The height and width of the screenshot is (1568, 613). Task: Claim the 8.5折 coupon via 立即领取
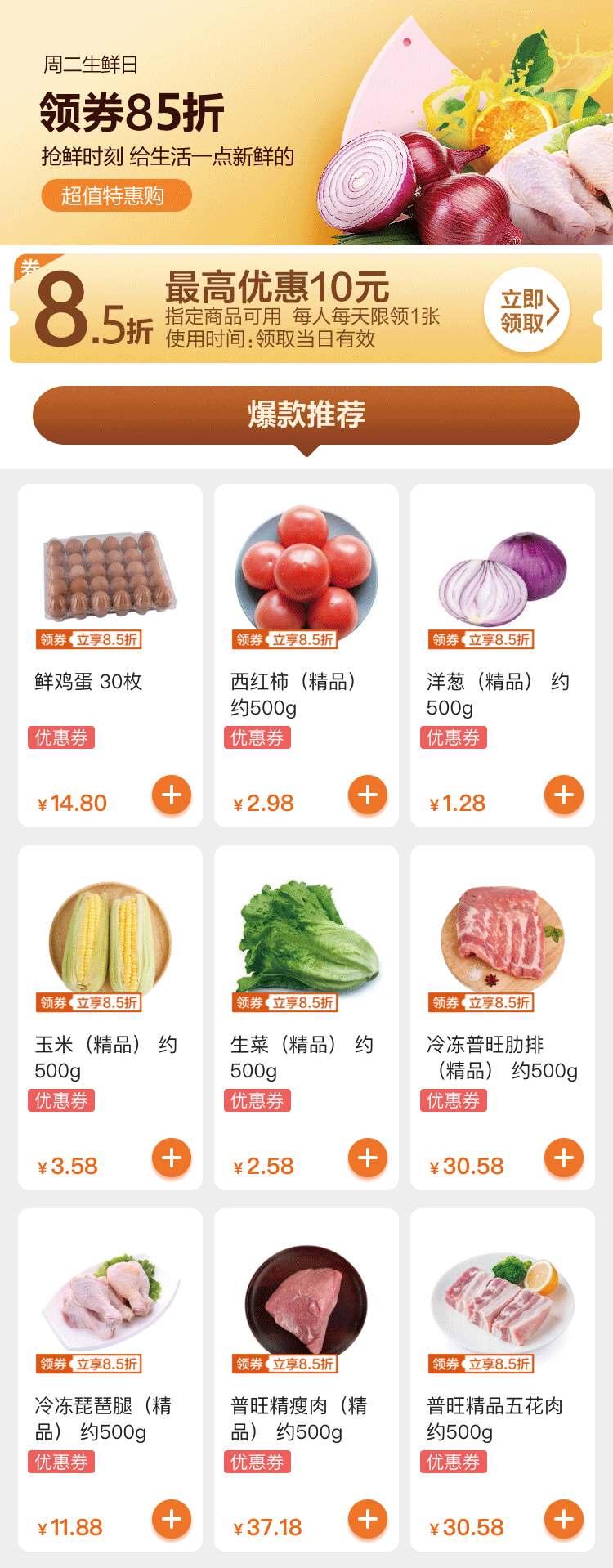coord(526,310)
